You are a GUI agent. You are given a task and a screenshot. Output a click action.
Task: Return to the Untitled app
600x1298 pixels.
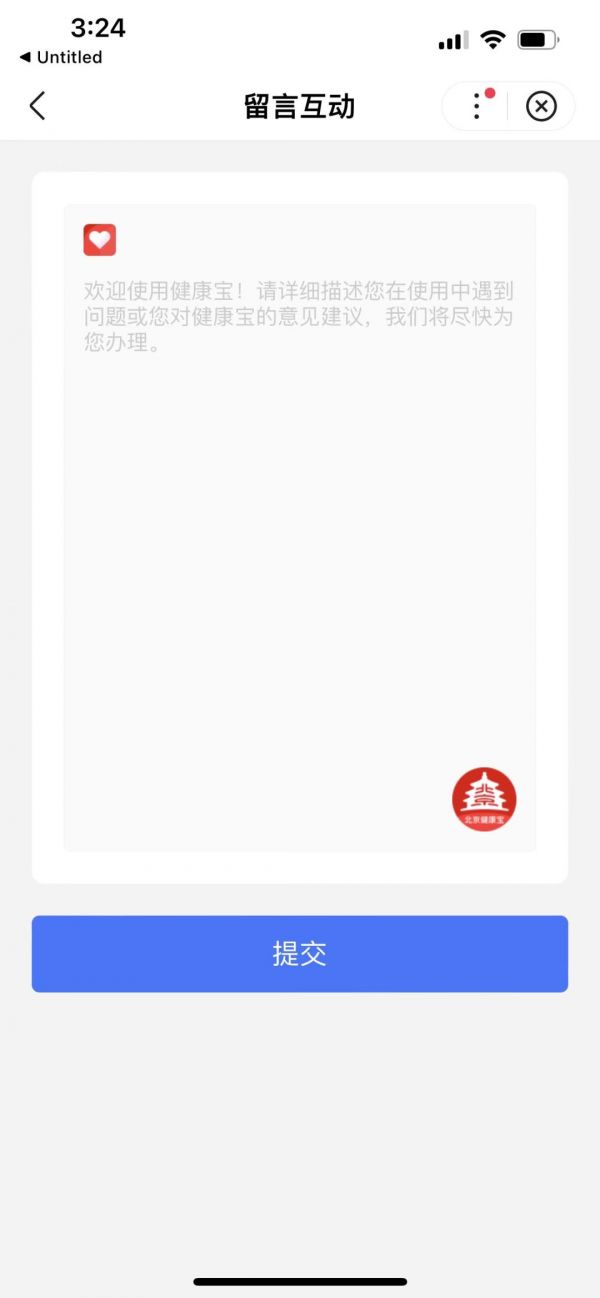click(x=60, y=57)
